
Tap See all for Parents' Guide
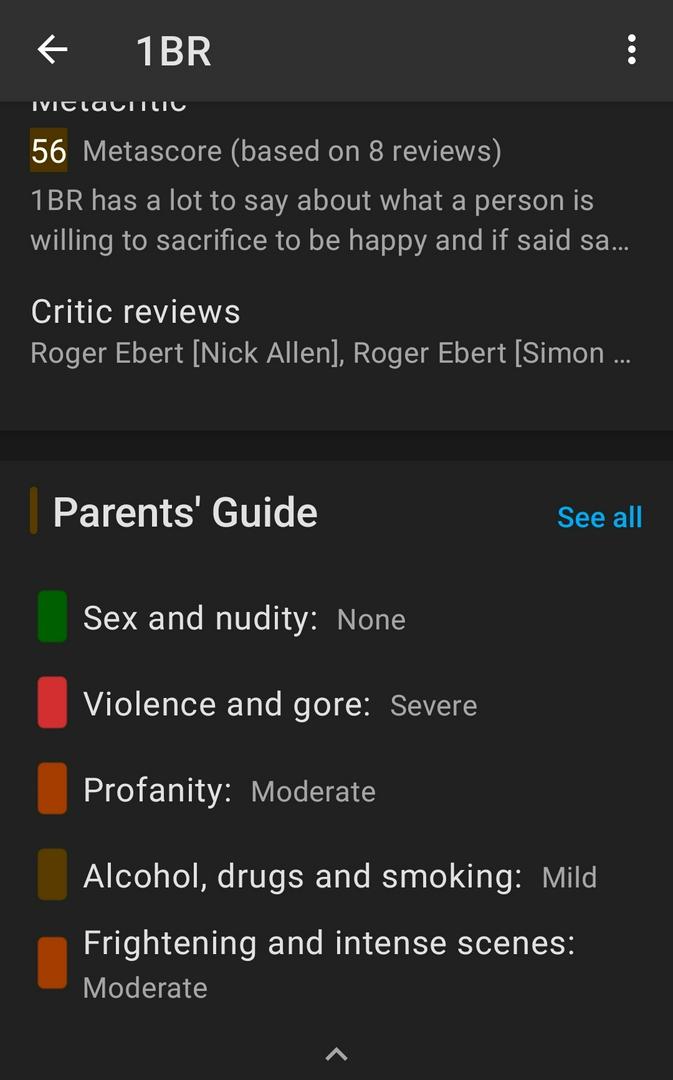[599, 517]
